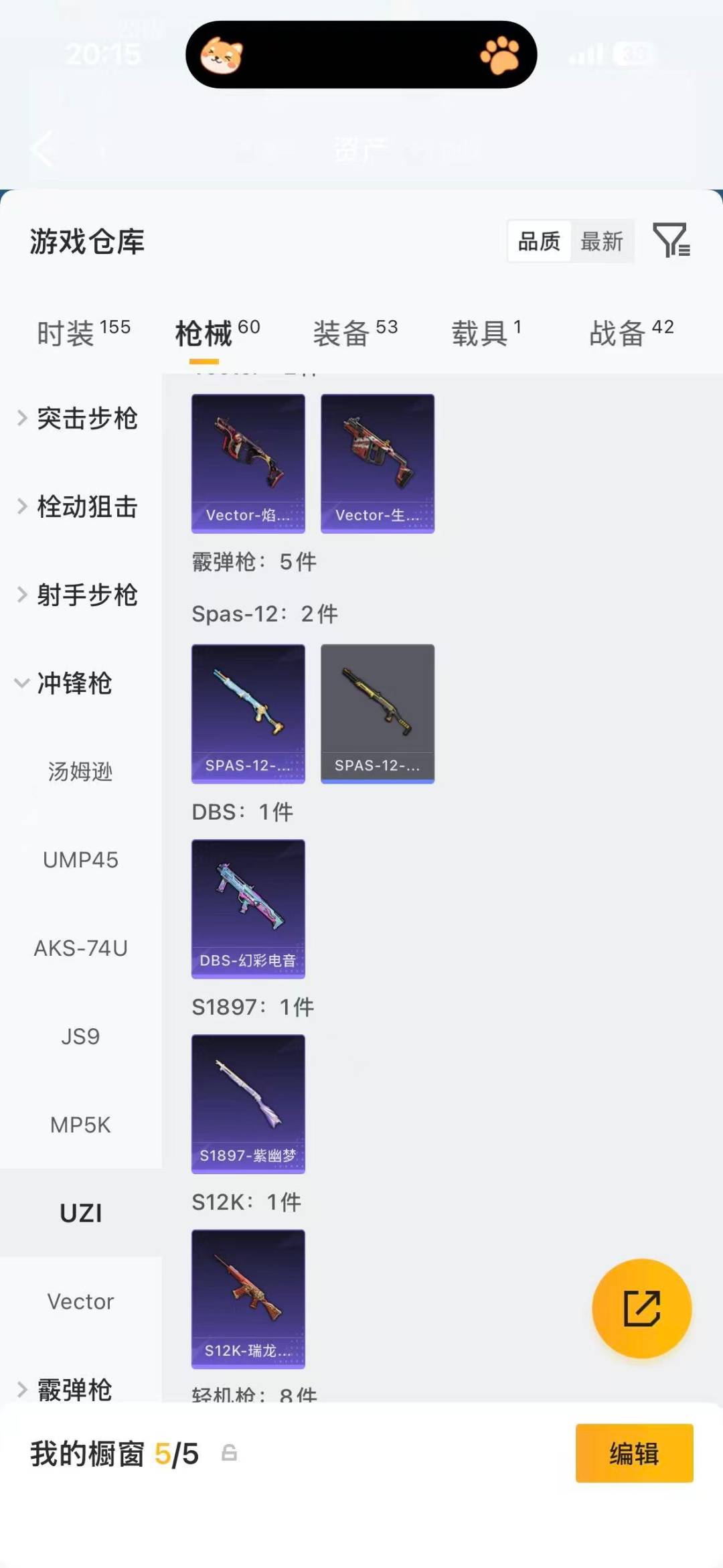Click the lock icon beside 我的橱窗
Screen dimensions: 723x1568
[228, 1453]
